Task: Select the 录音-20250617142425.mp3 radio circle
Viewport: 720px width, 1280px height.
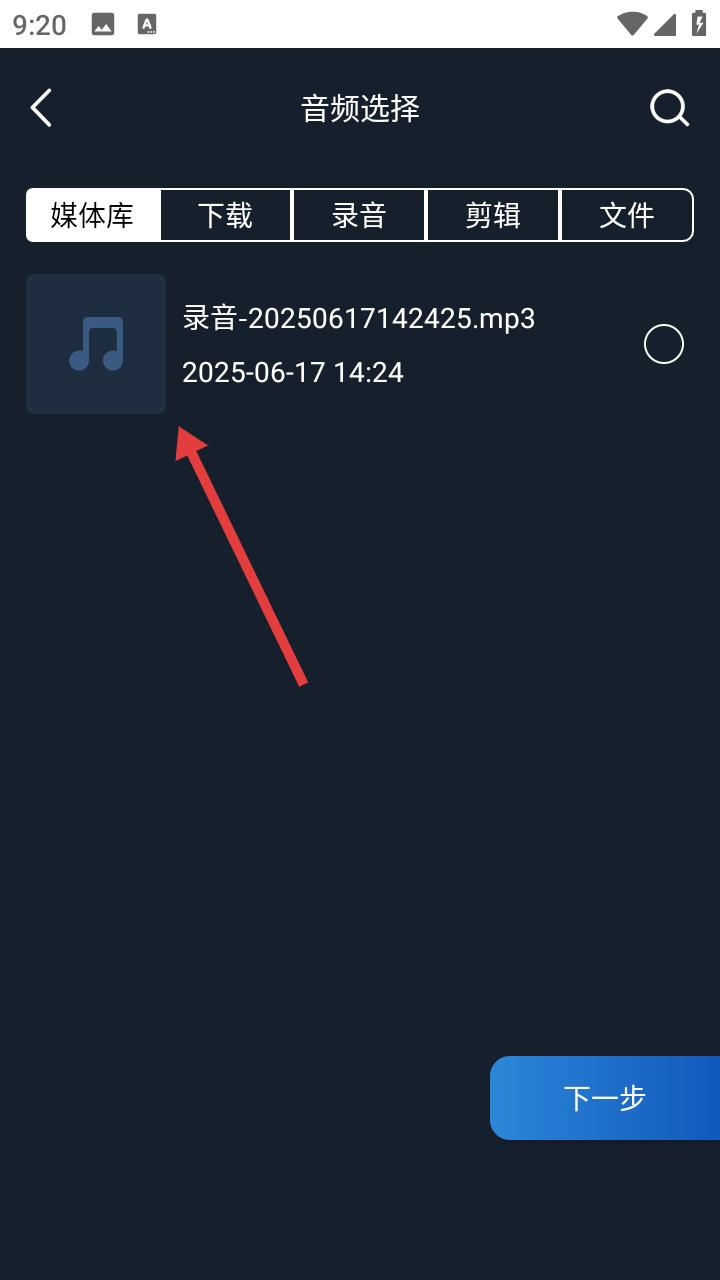Action: [663, 344]
